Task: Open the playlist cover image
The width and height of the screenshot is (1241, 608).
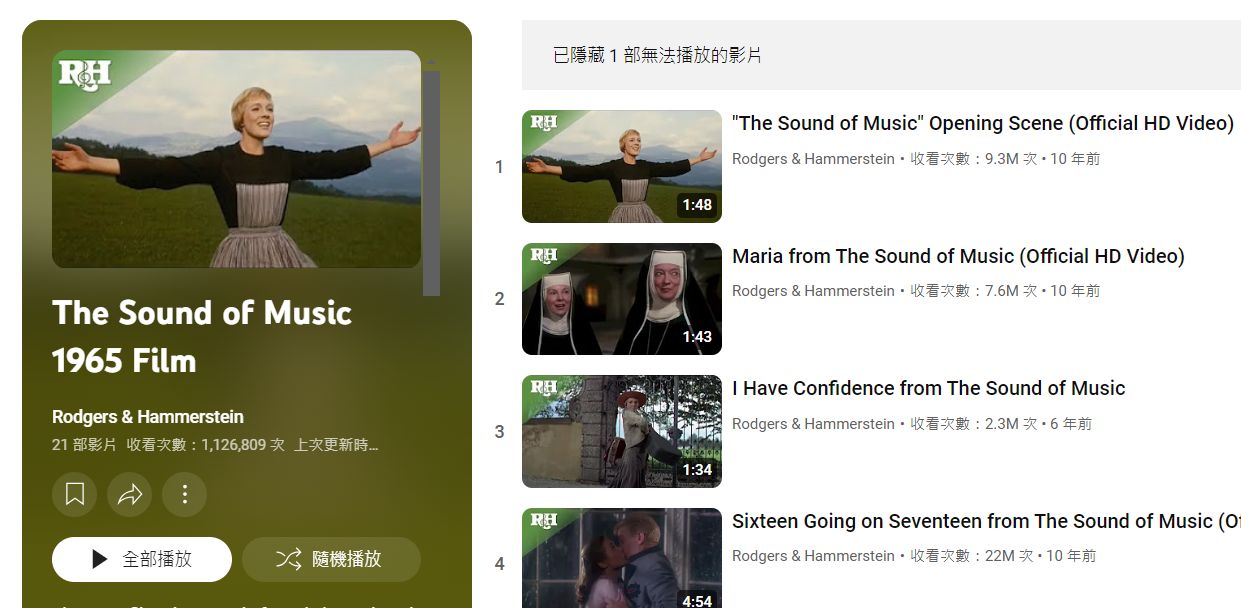Action: tap(236, 159)
